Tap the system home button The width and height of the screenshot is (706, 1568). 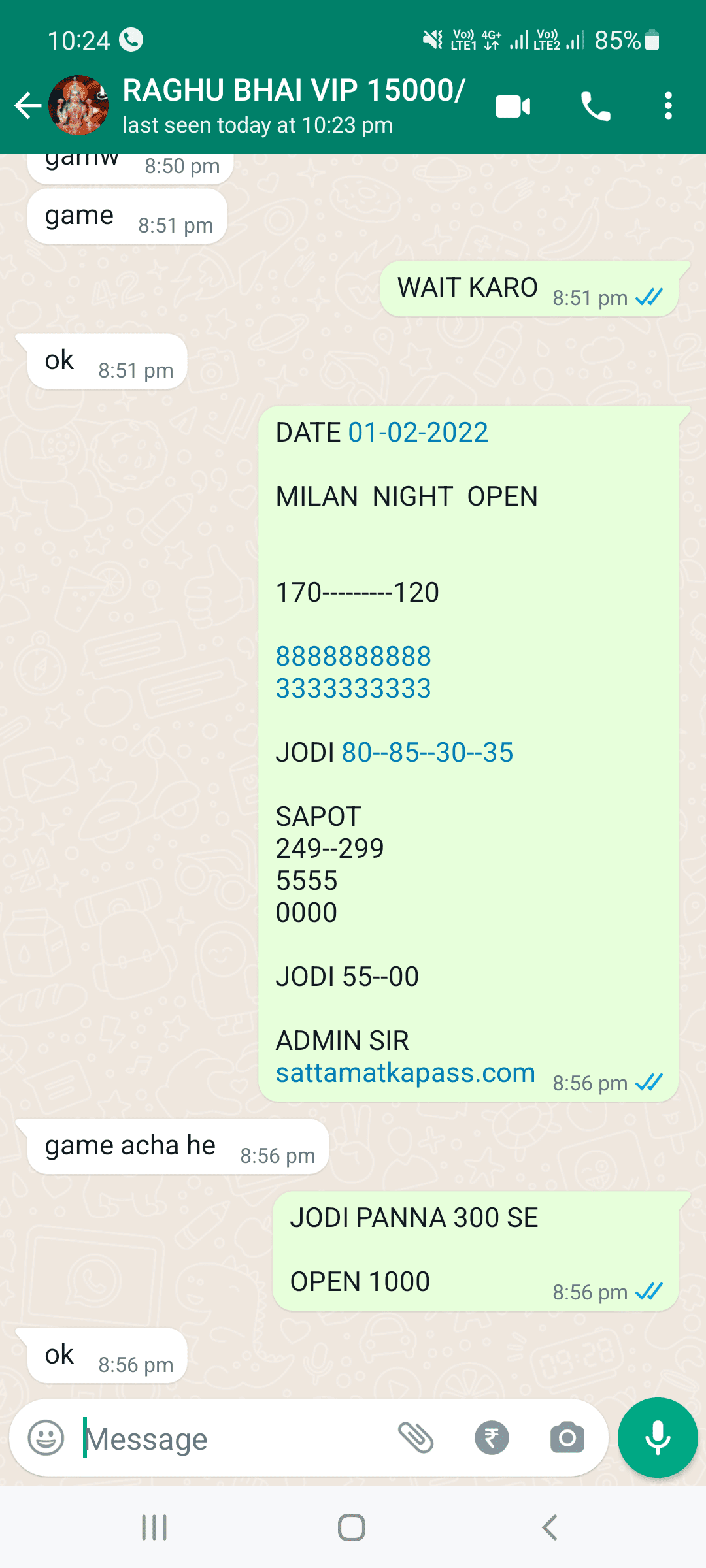coord(352,1527)
